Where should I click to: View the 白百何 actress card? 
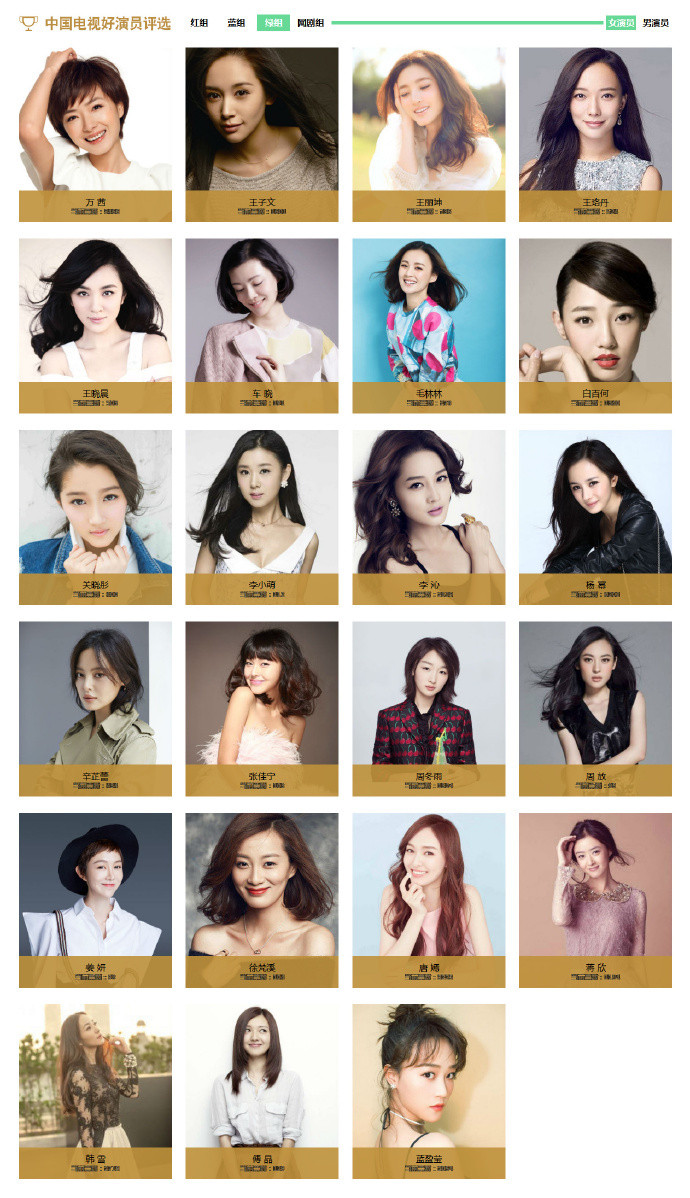click(x=595, y=325)
